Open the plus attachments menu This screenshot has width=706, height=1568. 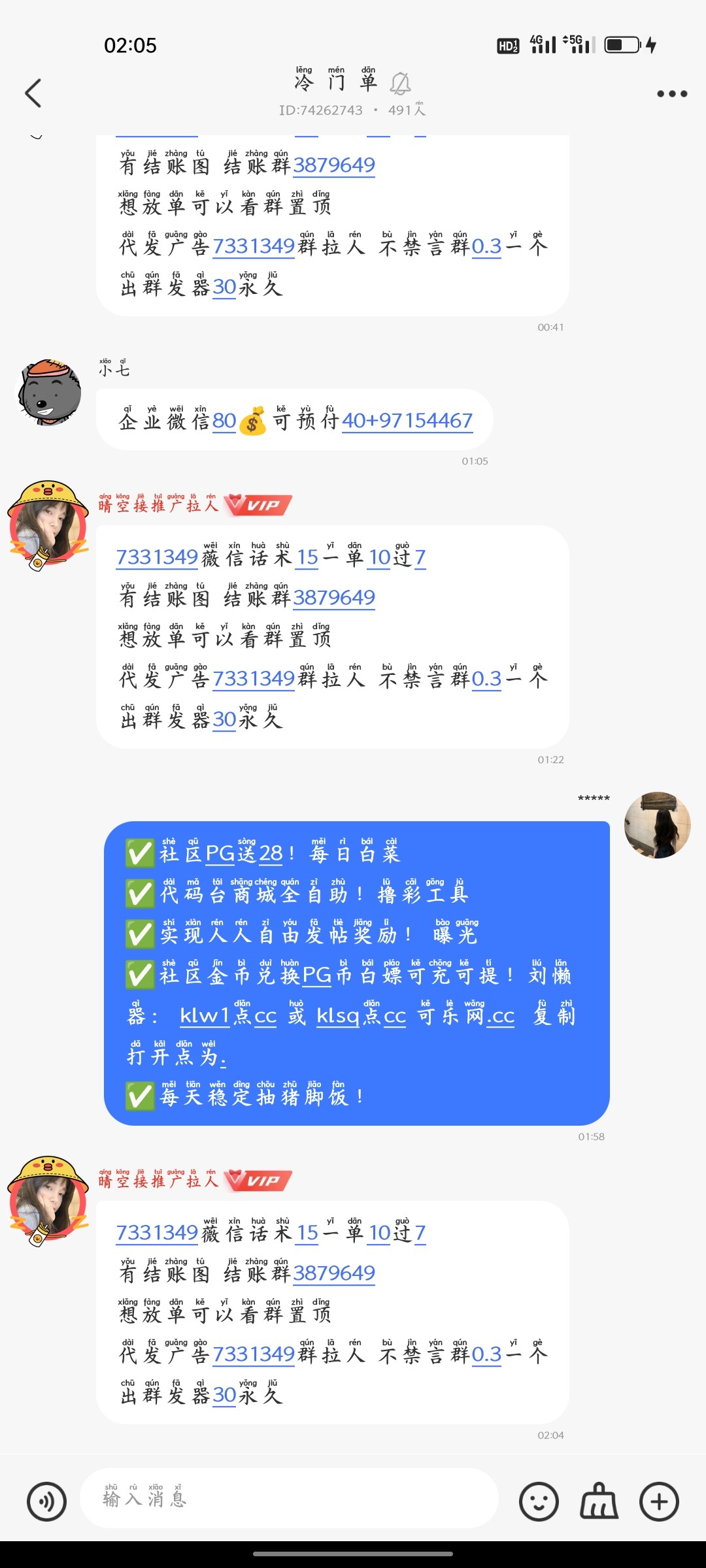point(659,1501)
